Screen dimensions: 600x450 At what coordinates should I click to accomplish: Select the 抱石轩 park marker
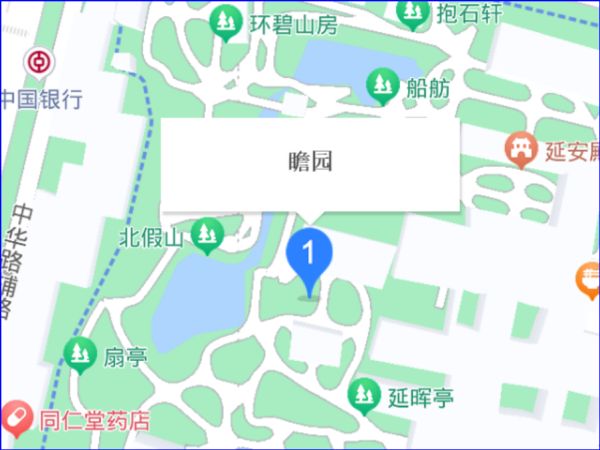(412, 13)
